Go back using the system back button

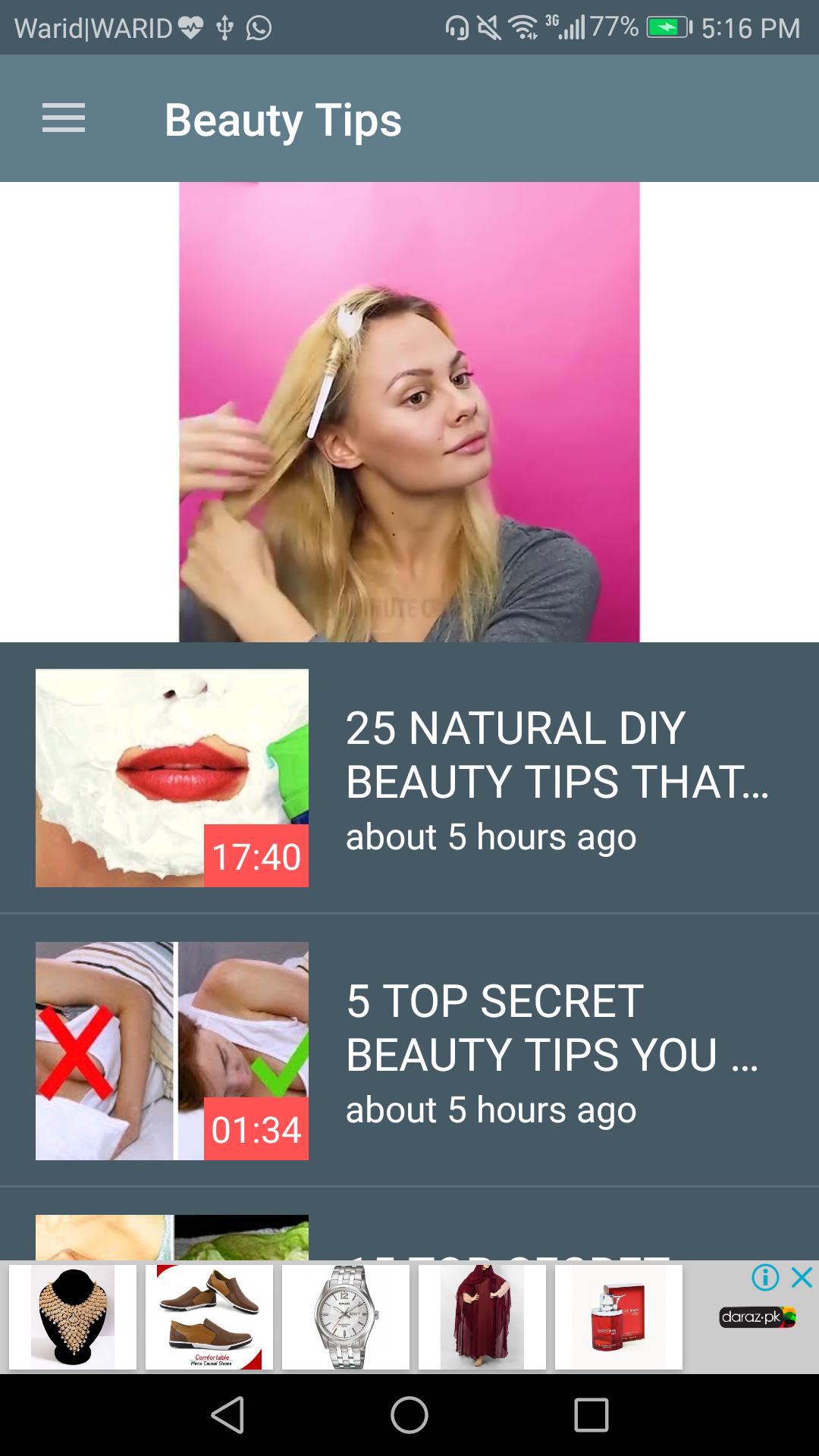click(227, 1415)
